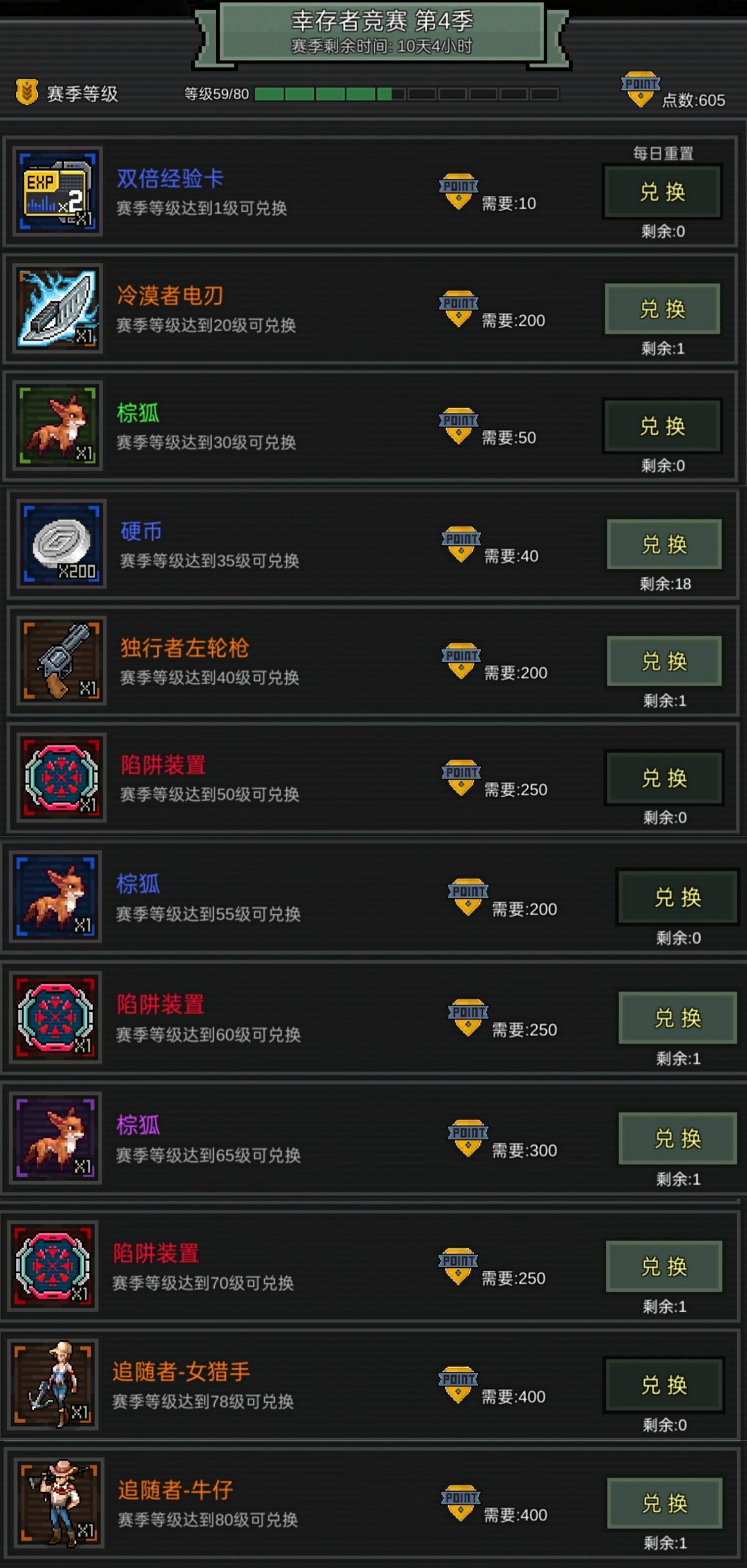The image size is (747, 1568).
Task: Tap 兑换 for 双倍经验卡
Action: pyautogui.click(x=663, y=192)
